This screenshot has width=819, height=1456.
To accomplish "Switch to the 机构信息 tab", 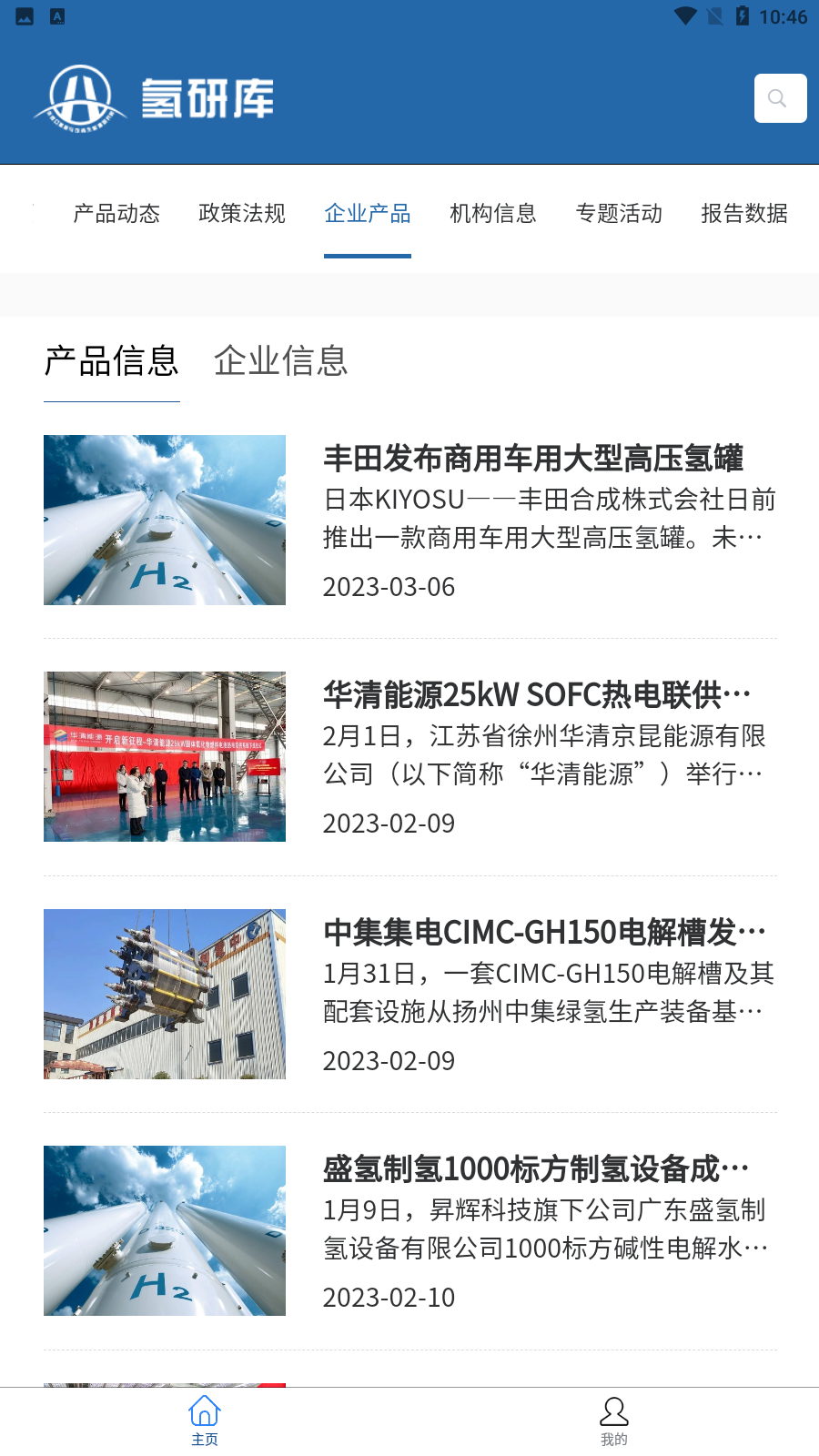I will click(493, 214).
